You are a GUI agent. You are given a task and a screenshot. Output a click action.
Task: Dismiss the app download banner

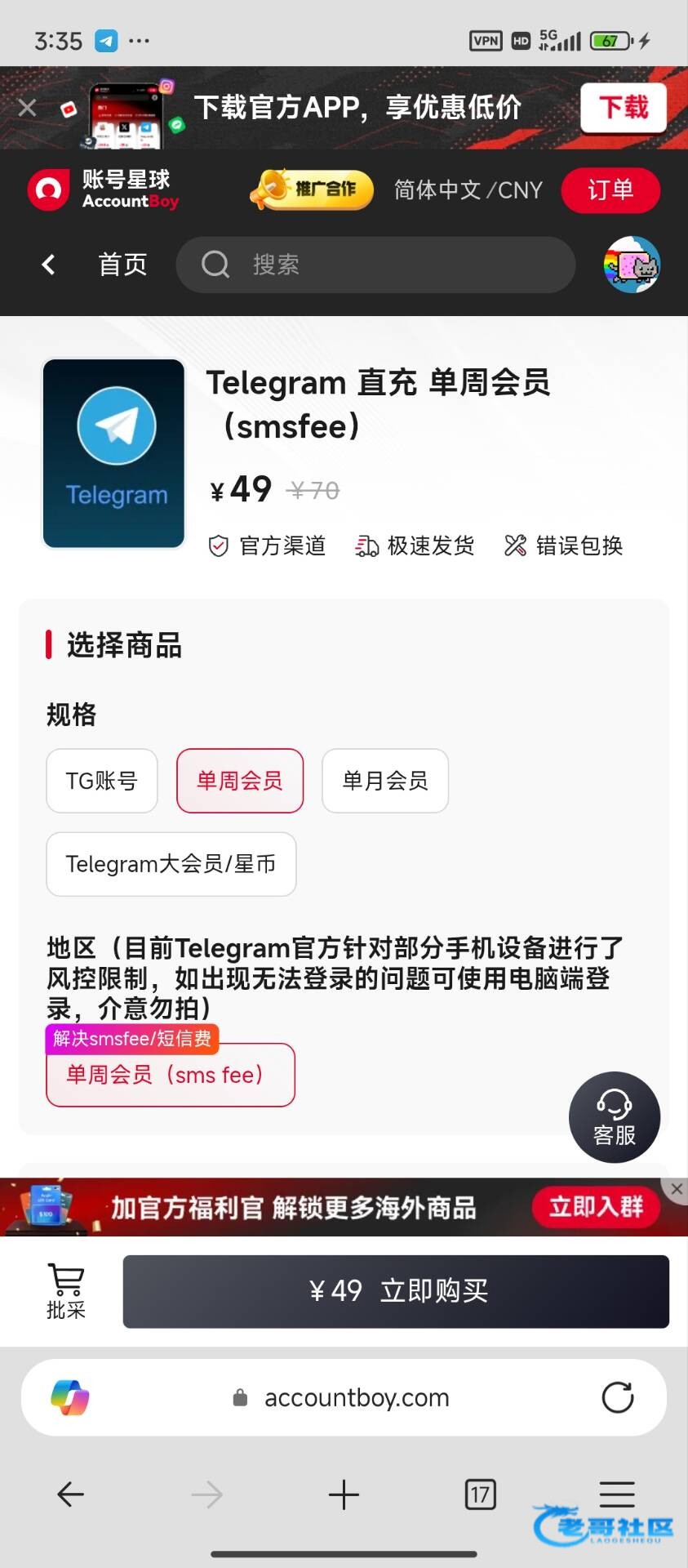(x=27, y=108)
